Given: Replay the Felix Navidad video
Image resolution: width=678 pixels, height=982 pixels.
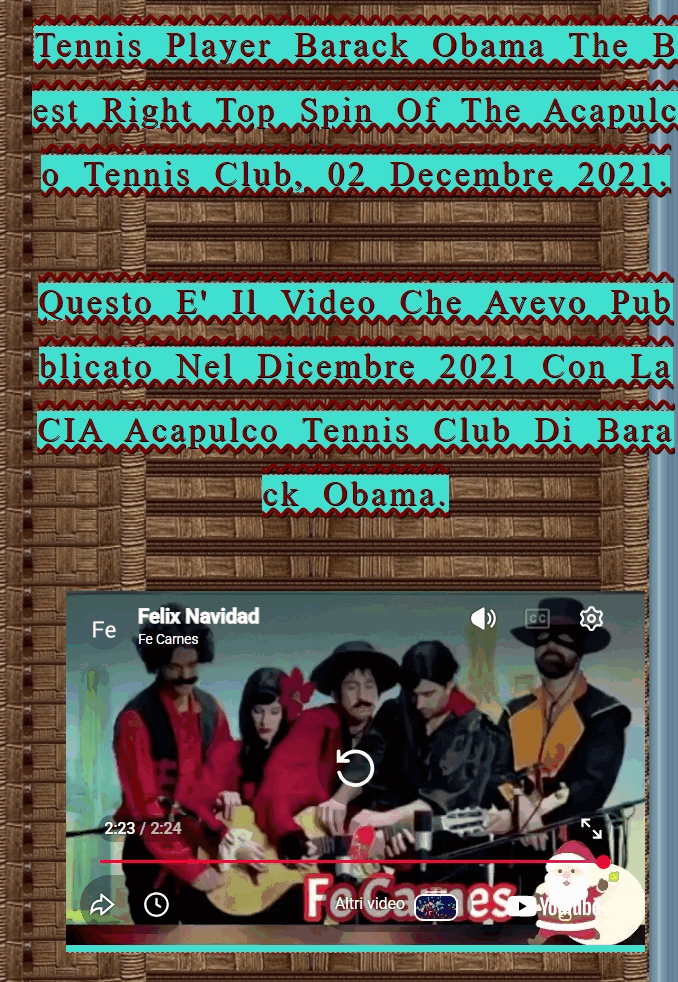Looking at the screenshot, I should coord(355,768).
